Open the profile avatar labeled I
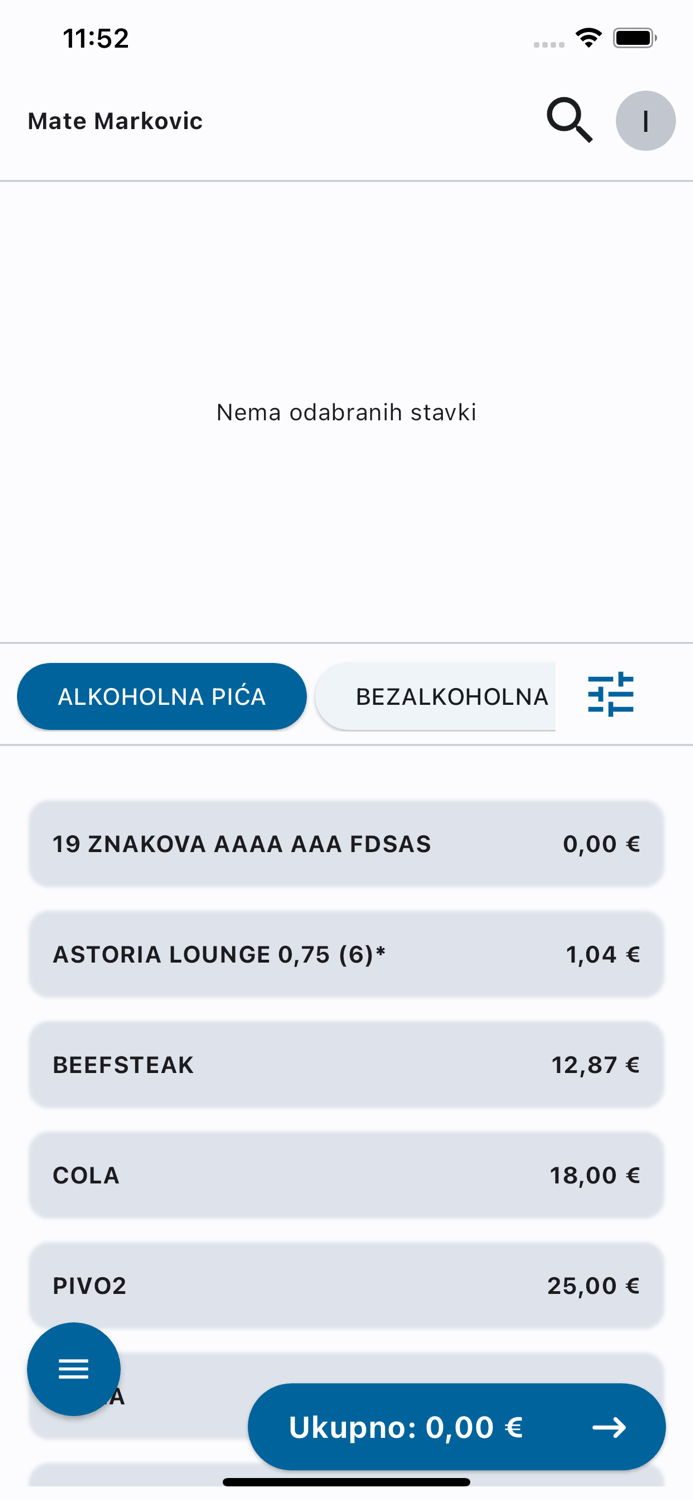 click(x=645, y=121)
